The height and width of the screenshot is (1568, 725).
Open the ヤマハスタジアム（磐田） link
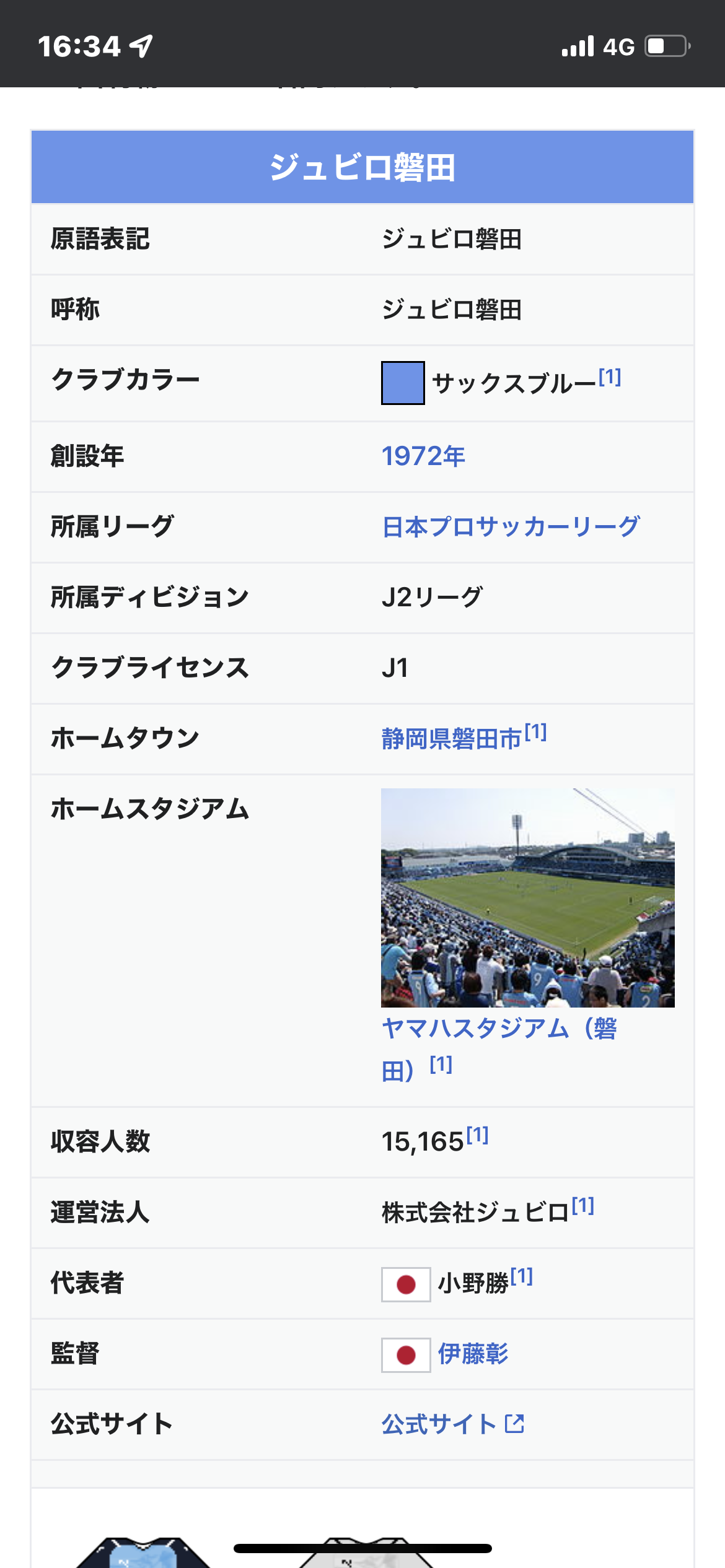[499, 1029]
